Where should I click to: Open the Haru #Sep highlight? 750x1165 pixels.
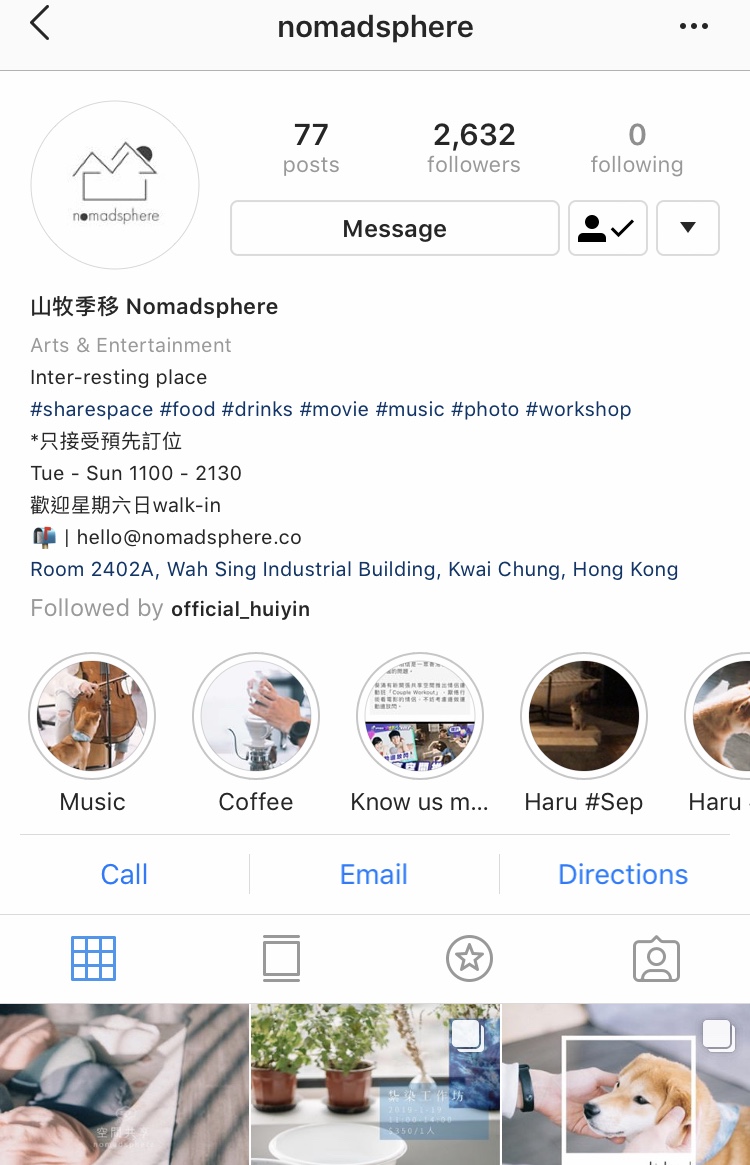pyautogui.click(x=584, y=716)
